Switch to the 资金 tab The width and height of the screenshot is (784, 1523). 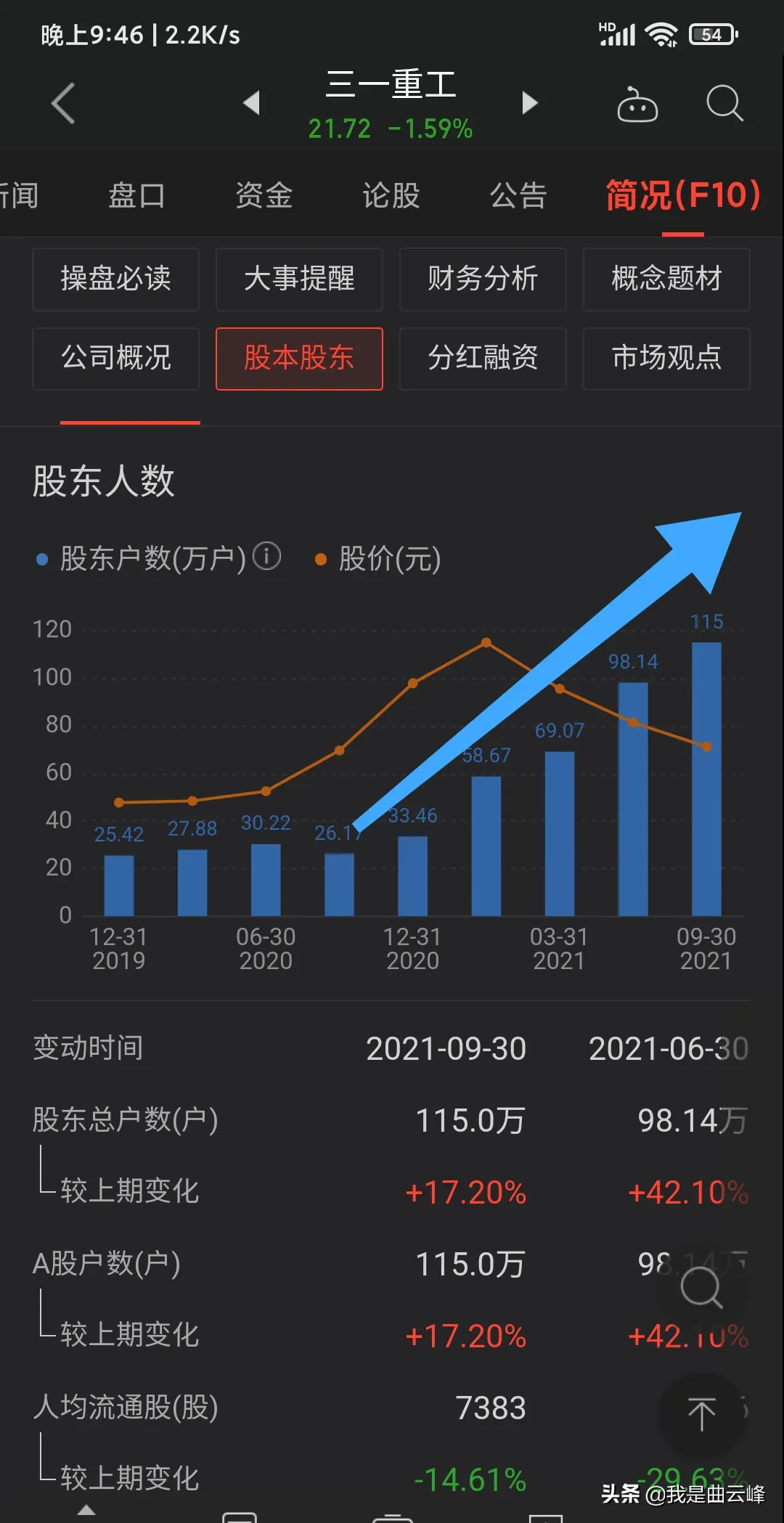264,195
